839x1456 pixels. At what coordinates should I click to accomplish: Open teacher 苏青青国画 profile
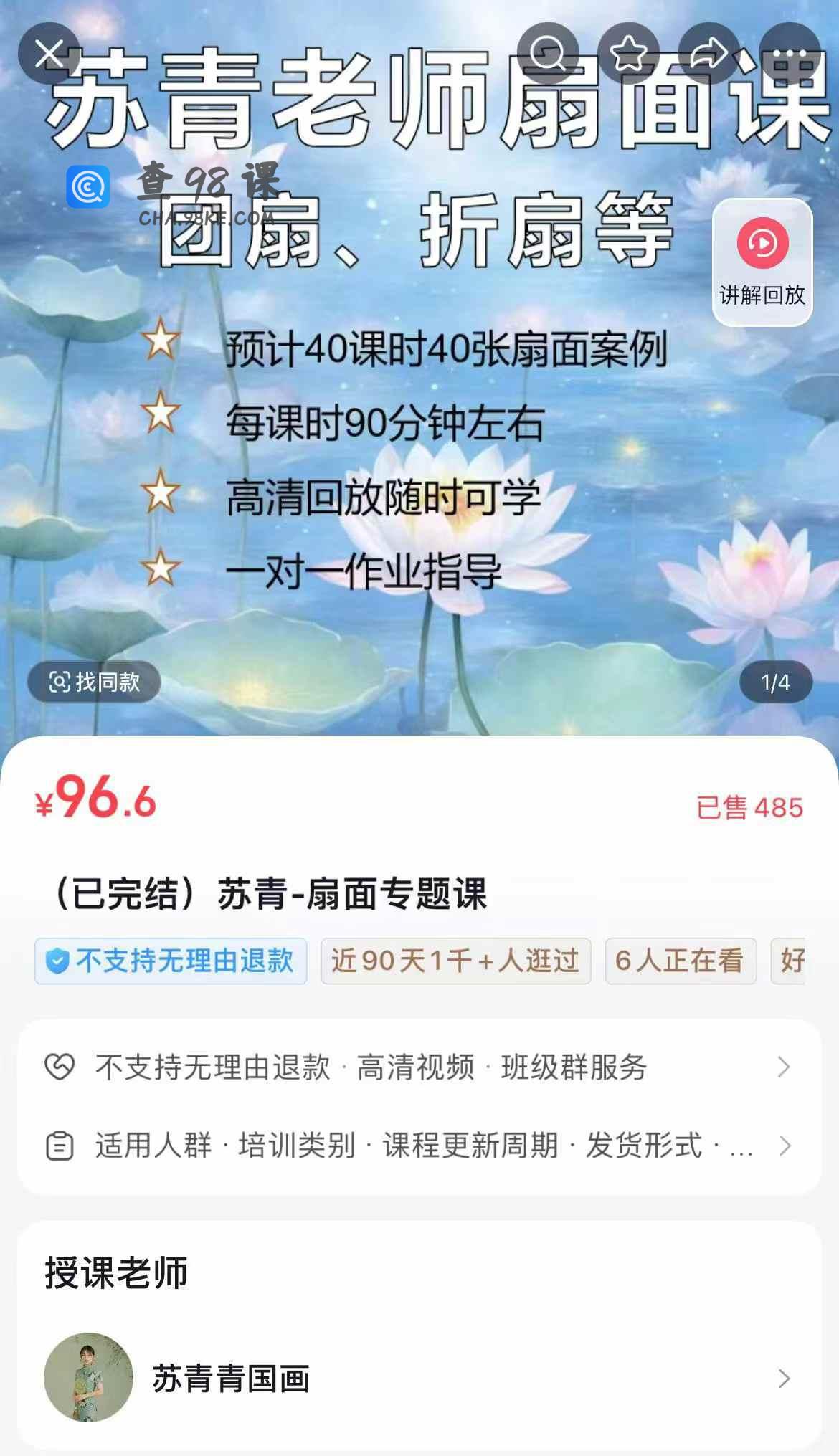click(x=419, y=1378)
